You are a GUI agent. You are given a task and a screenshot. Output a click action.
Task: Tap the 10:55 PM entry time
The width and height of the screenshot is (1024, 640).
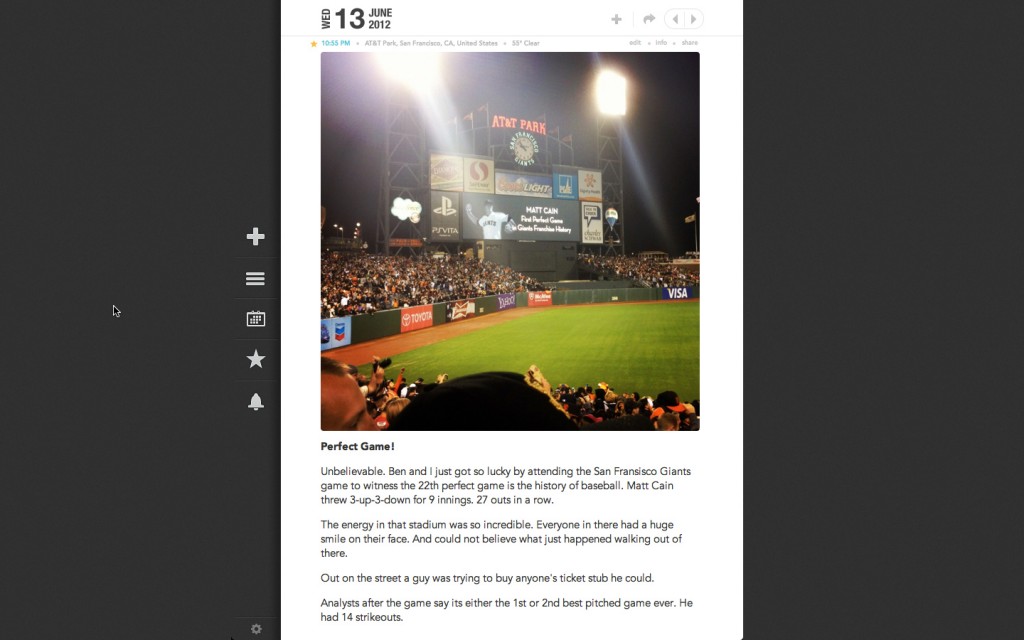point(336,44)
